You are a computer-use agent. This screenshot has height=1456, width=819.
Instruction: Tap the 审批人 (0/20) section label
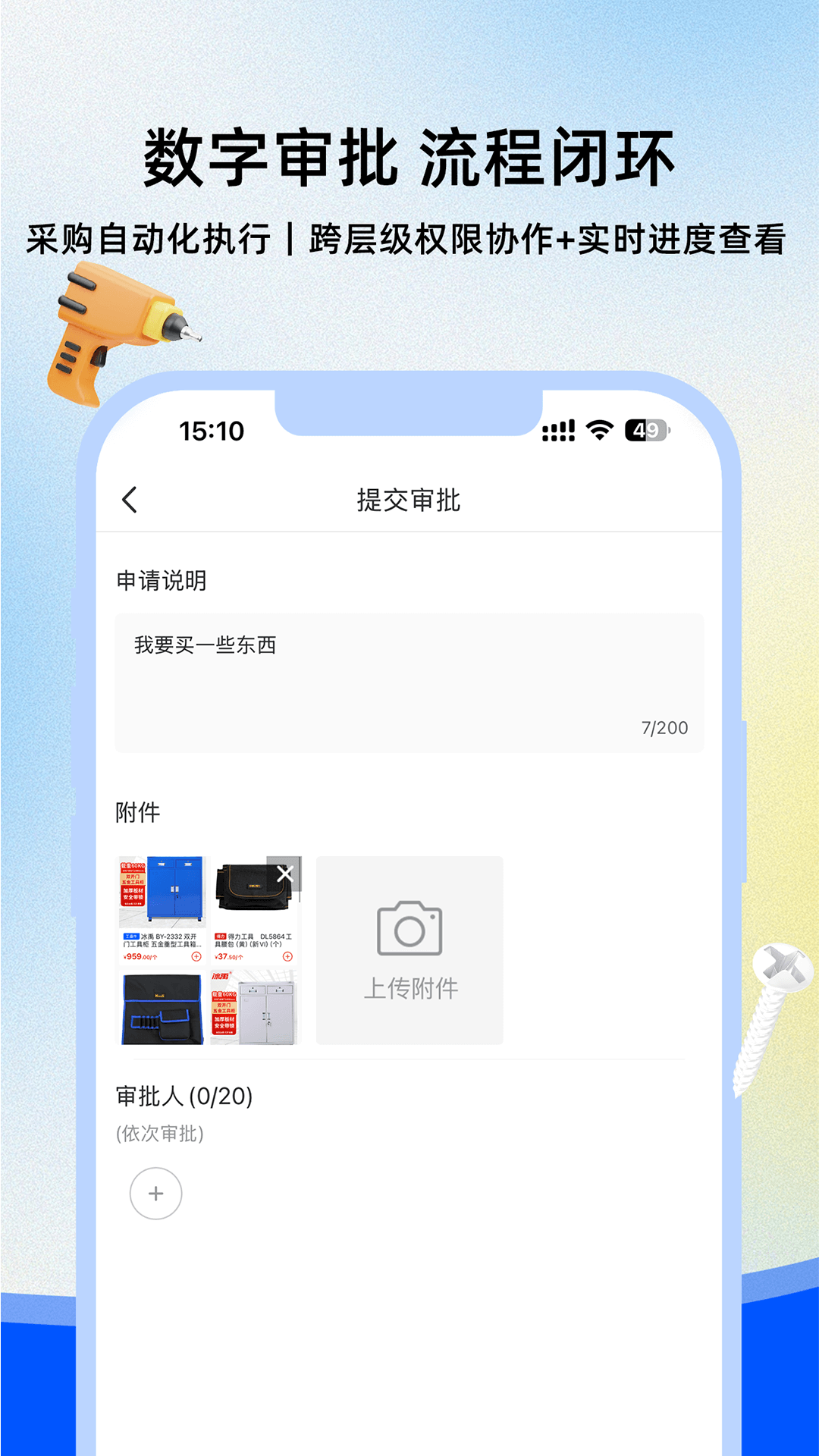(x=184, y=1094)
